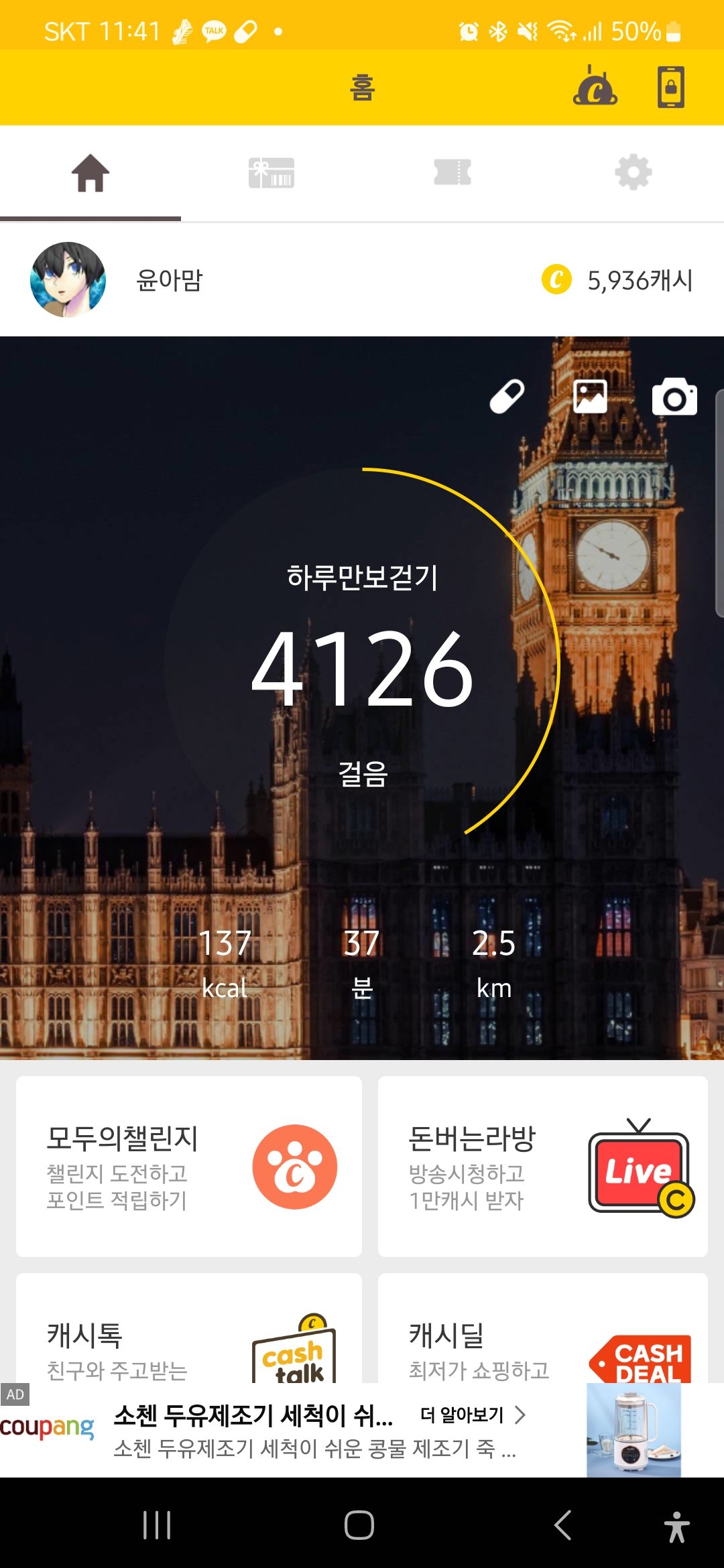Open the phone lock screen icon

pyautogui.click(x=670, y=87)
